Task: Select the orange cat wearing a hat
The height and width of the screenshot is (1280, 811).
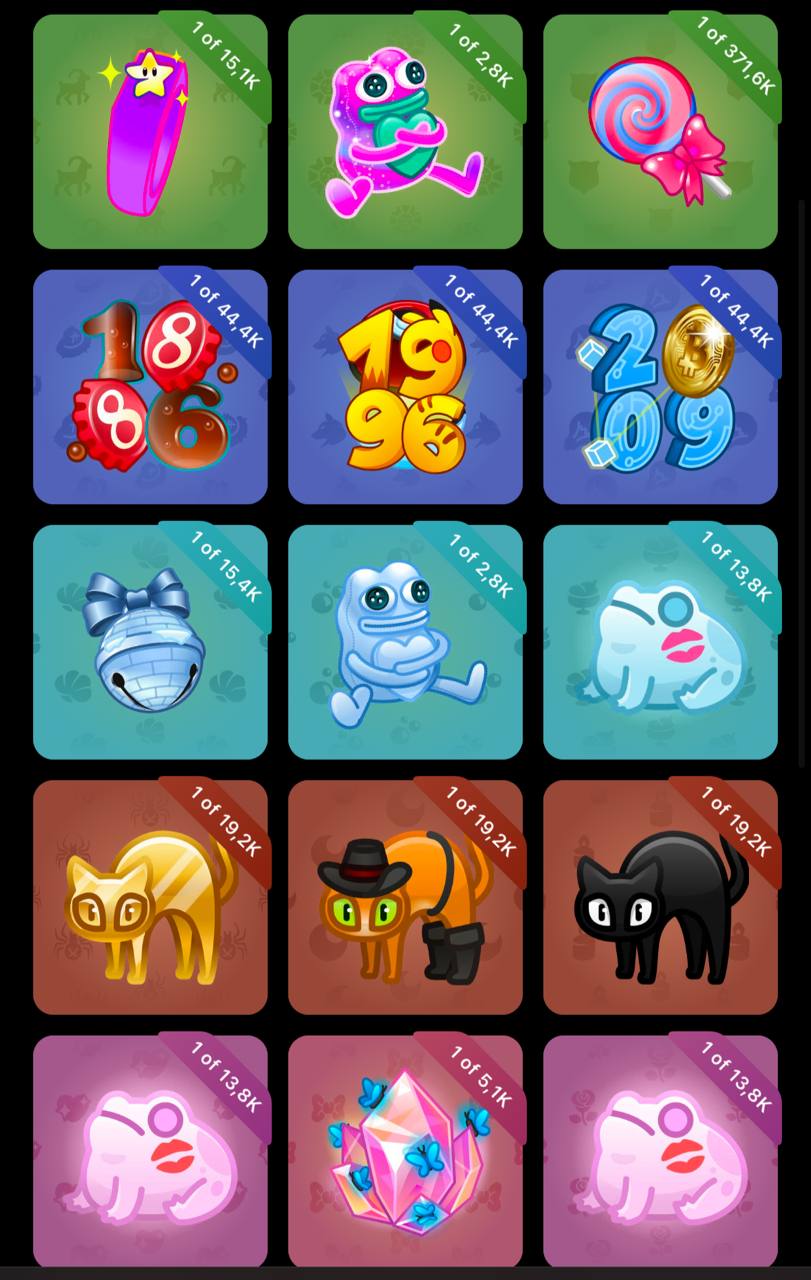Action: (405, 897)
